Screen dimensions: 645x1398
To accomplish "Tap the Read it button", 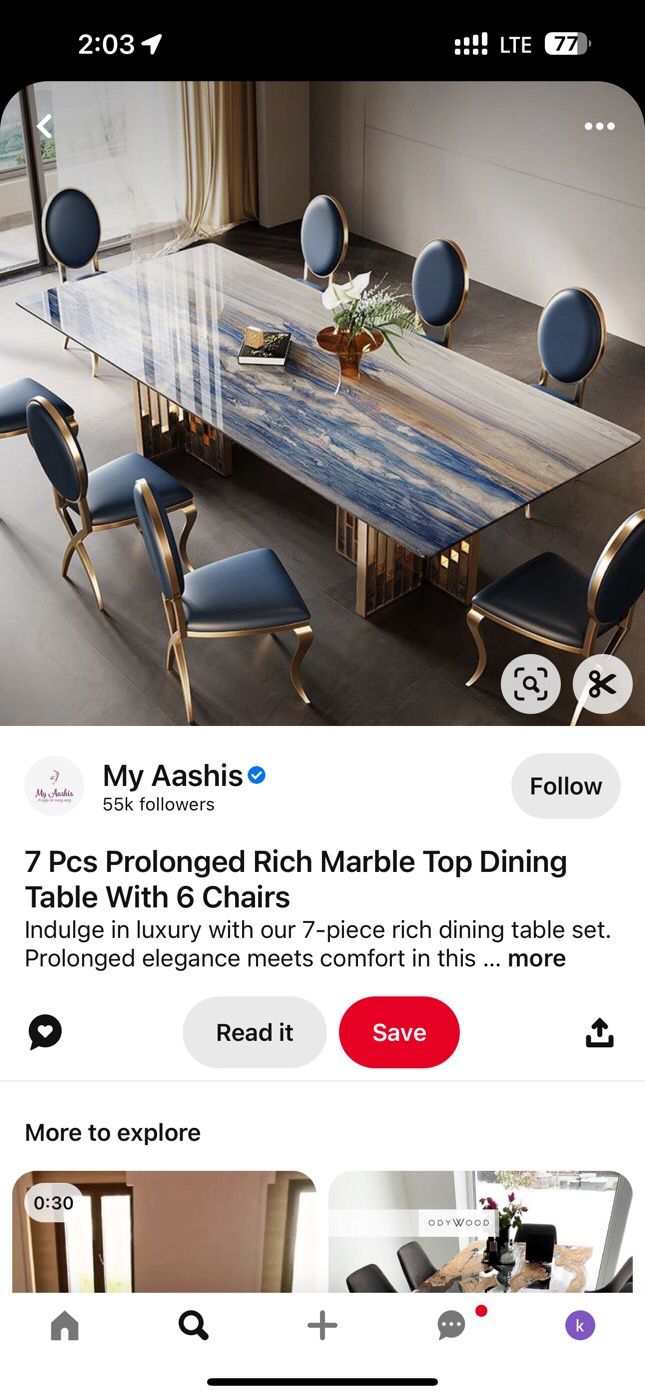I will click(254, 1032).
